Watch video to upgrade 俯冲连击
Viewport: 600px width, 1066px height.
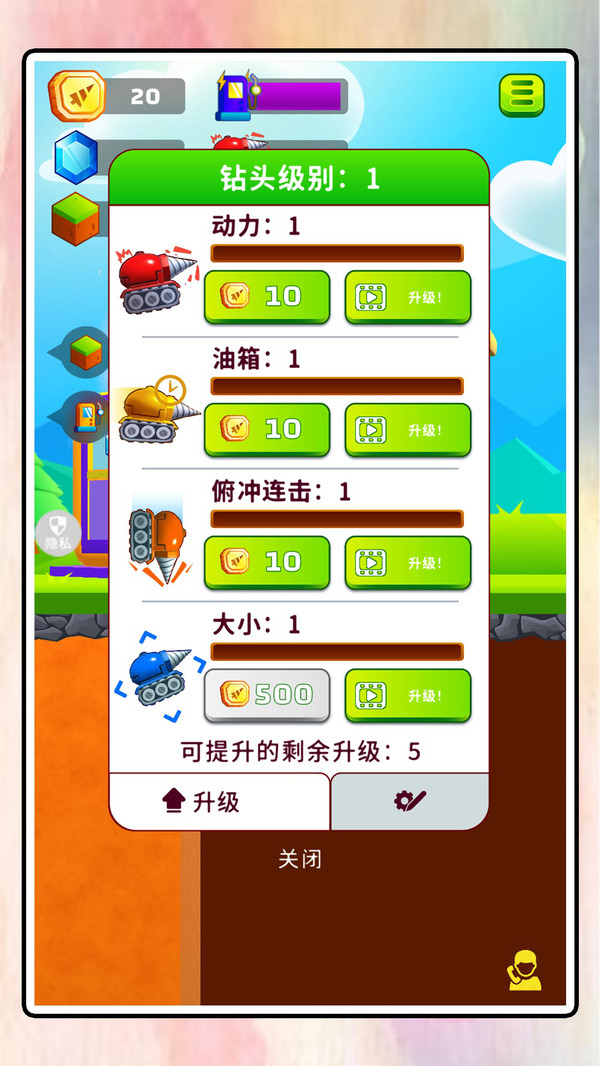pyautogui.click(x=407, y=563)
